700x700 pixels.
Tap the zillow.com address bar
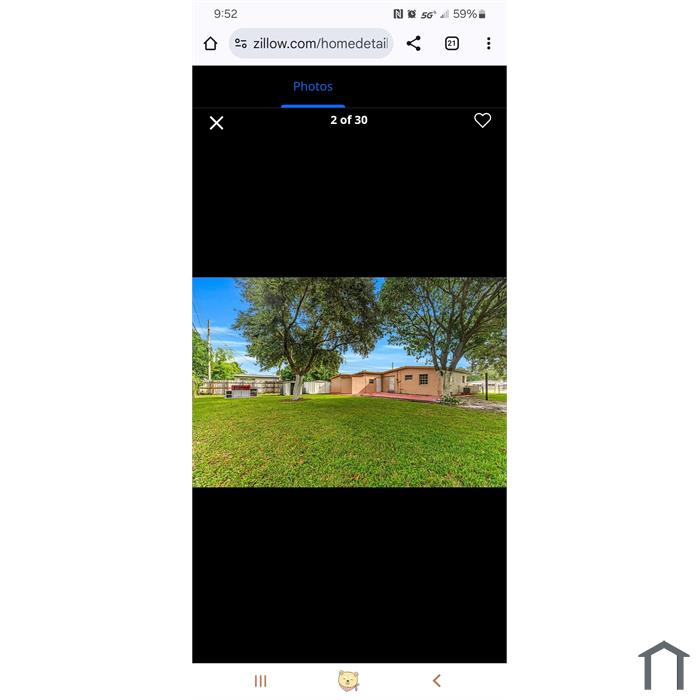tap(311, 44)
